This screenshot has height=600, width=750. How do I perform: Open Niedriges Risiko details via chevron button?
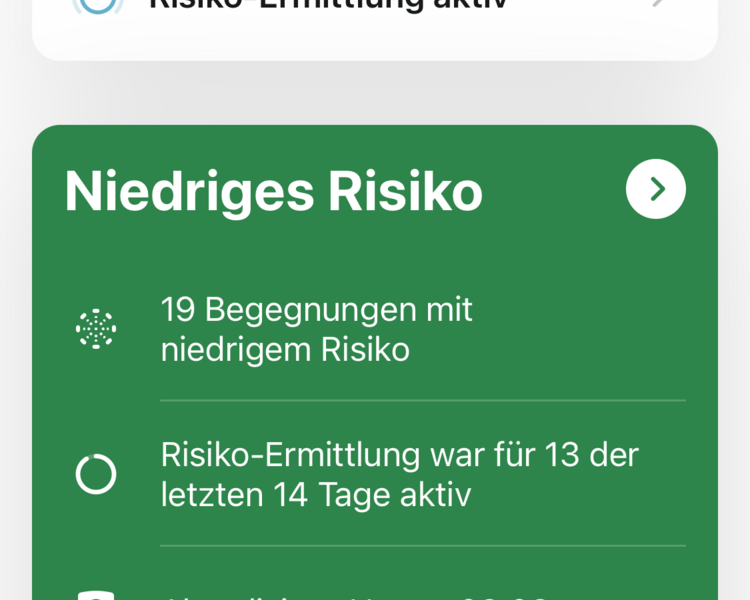(x=655, y=189)
